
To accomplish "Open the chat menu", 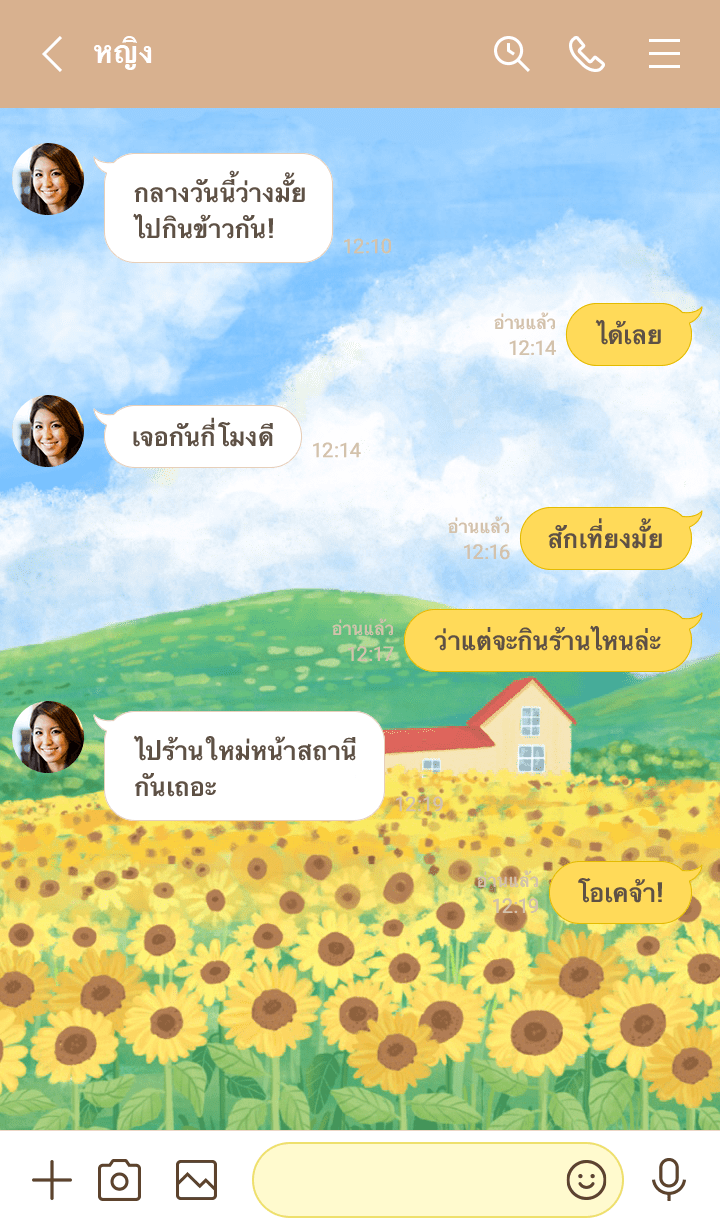I will pyautogui.click(x=664, y=54).
